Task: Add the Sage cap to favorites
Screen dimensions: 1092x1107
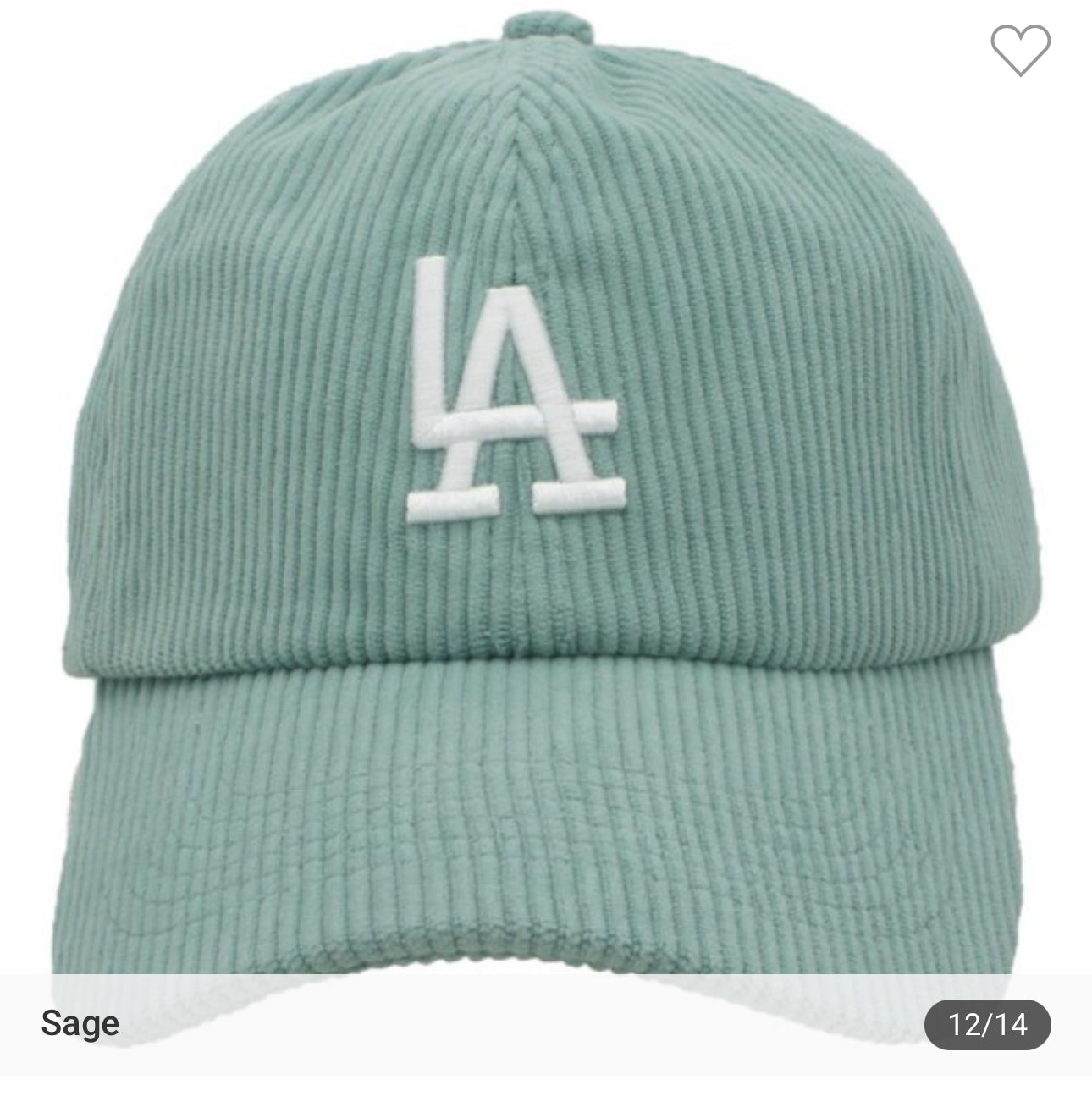Action: click(x=1020, y=50)
